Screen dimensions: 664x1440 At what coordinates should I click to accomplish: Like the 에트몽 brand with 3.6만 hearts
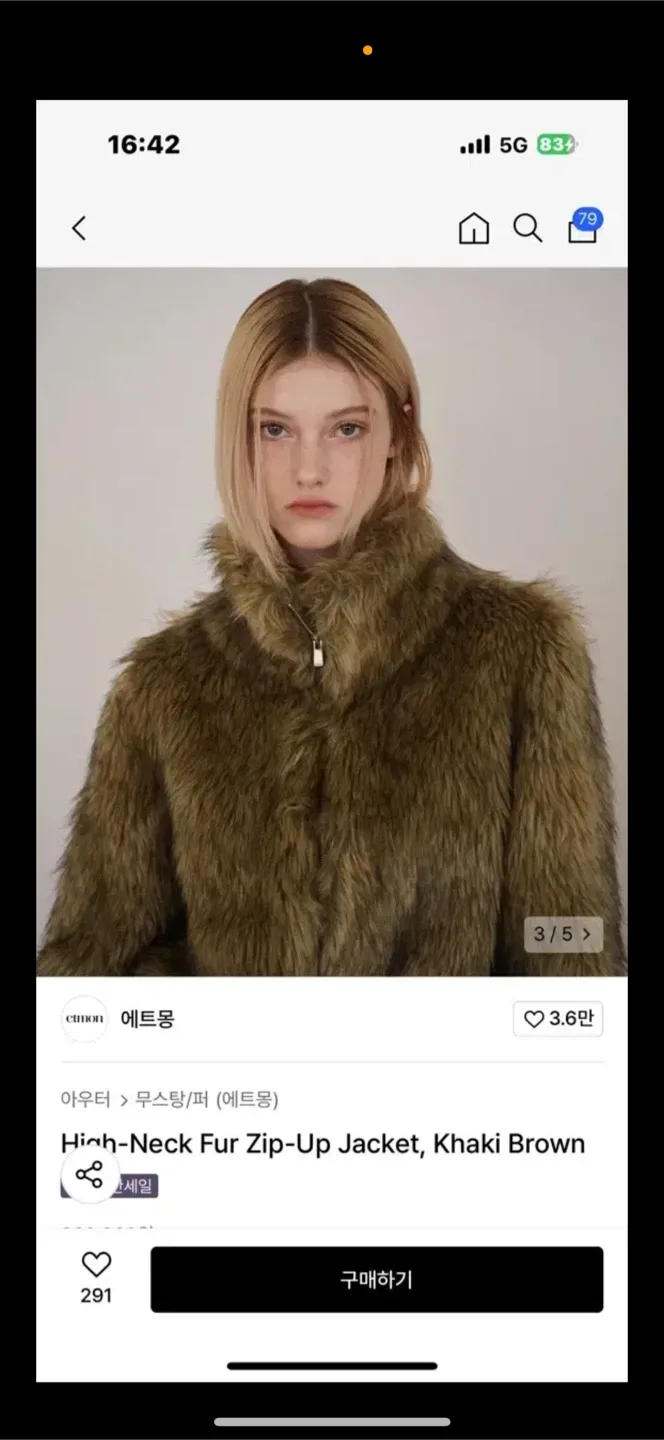558,1019
